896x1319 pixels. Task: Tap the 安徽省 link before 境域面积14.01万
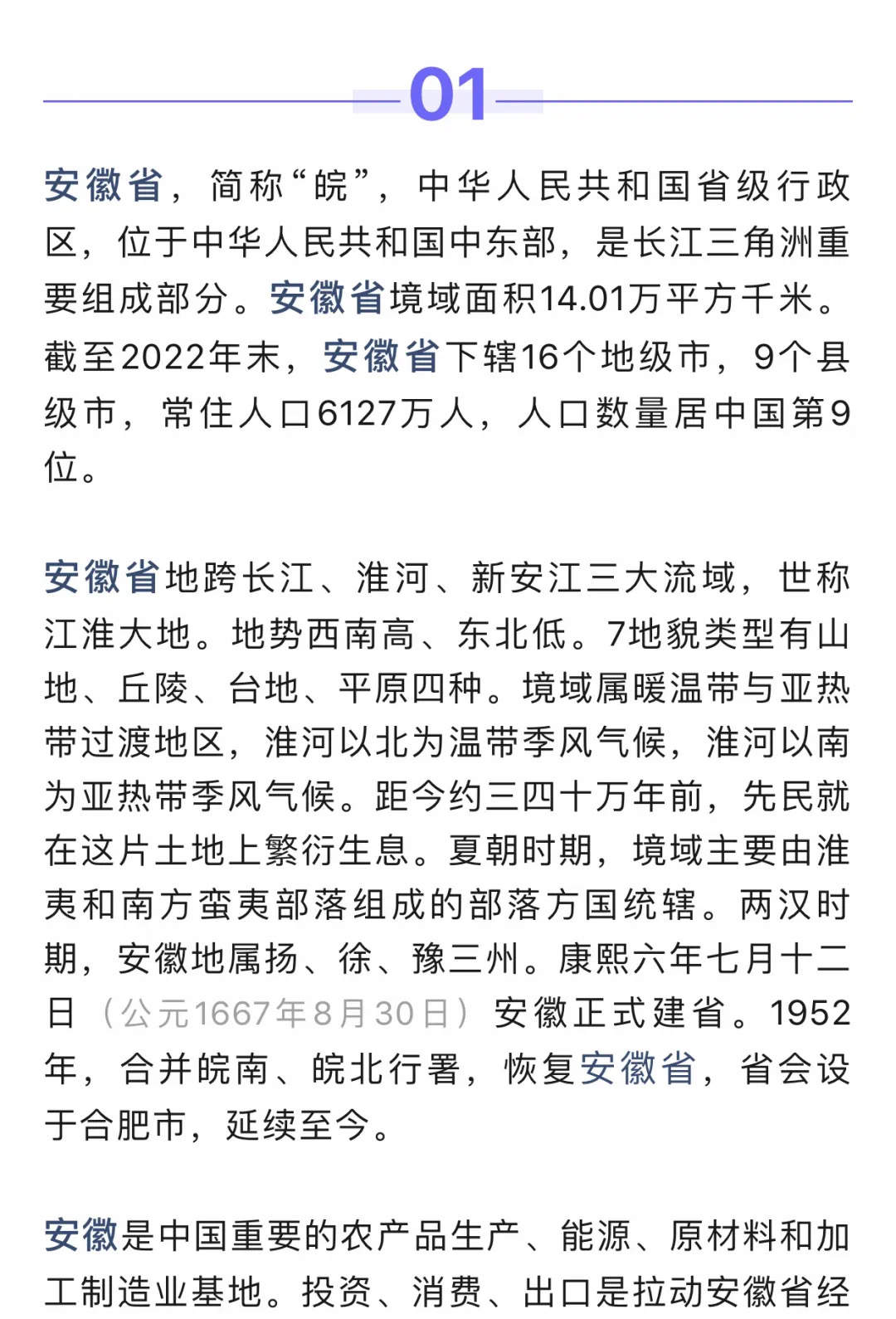(x=328, y=299)
